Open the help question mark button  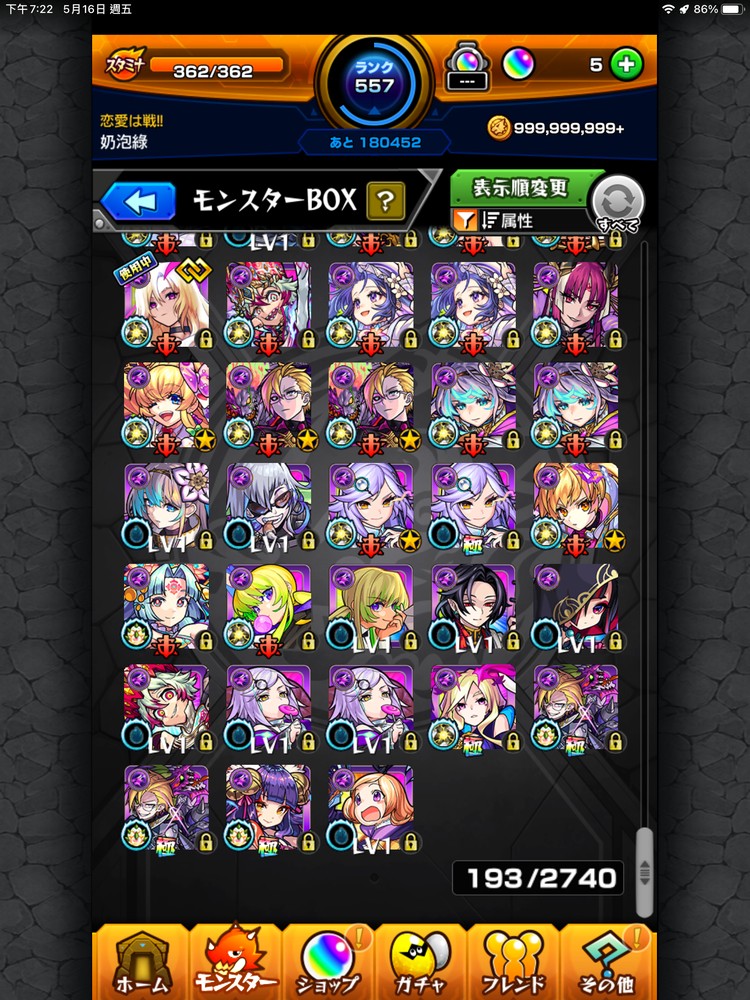coord(384,201)
